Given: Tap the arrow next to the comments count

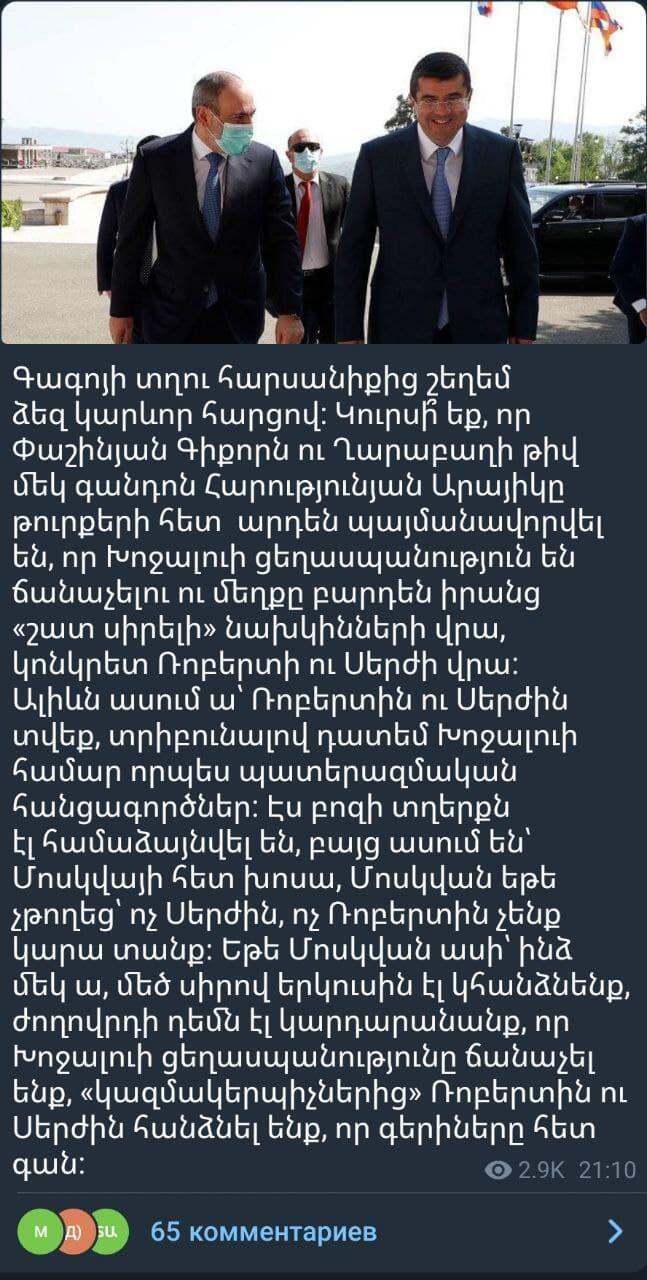Looking at the screenshot, I should click(x=615, y=1231).
